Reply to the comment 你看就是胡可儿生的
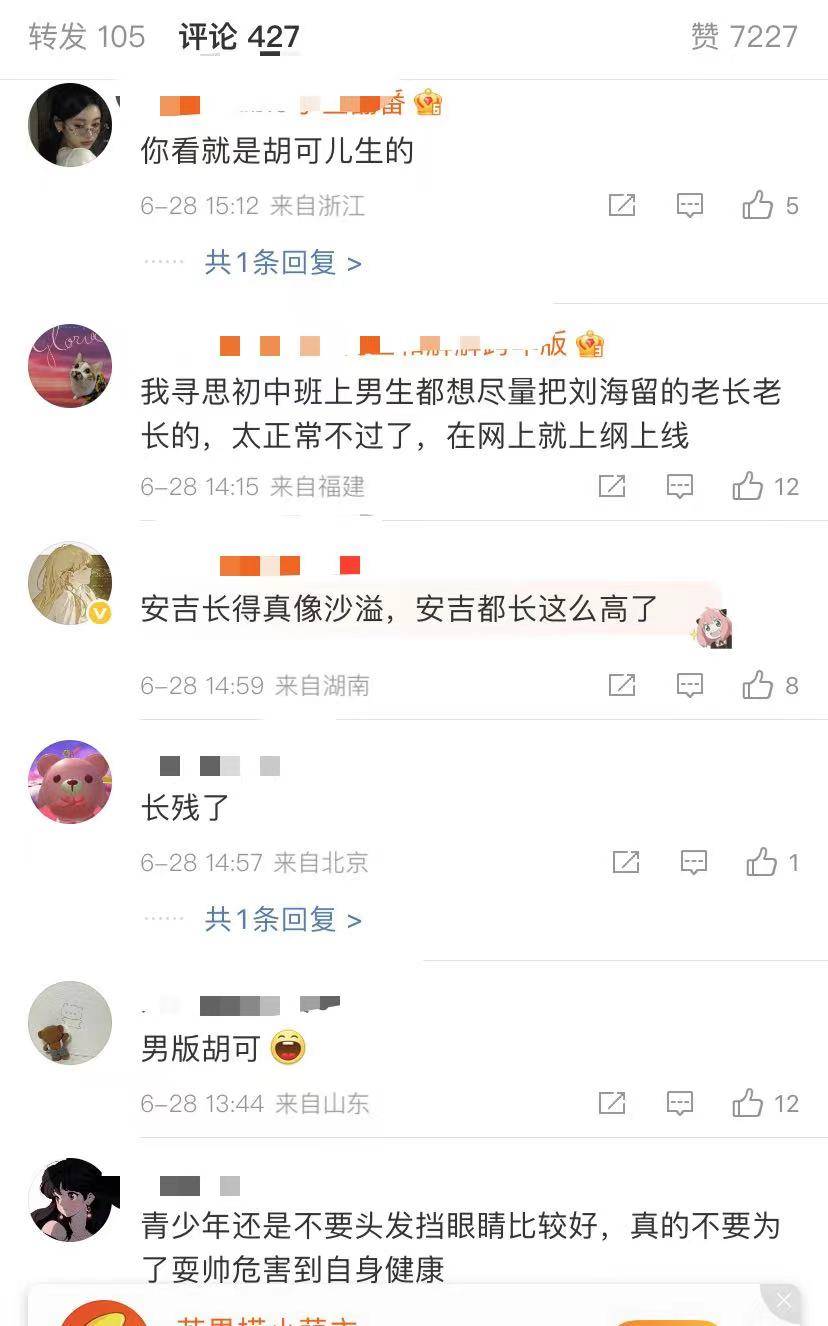The height and width of the screenshot is (1326, 828). [x=690, y=206]
